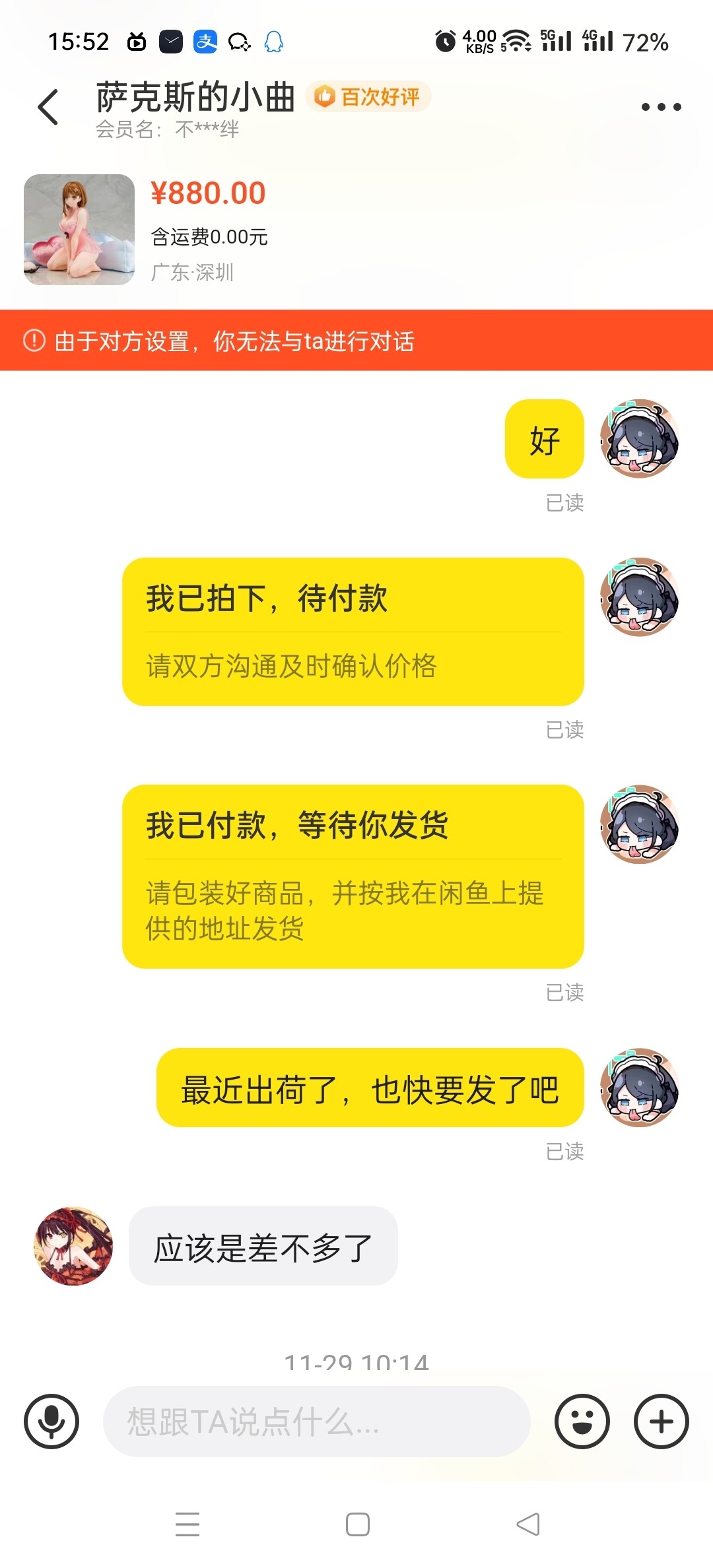The image size is (713, 1568).
Task: Open the three-dot overflow menu
Action: tap(661, 107)
